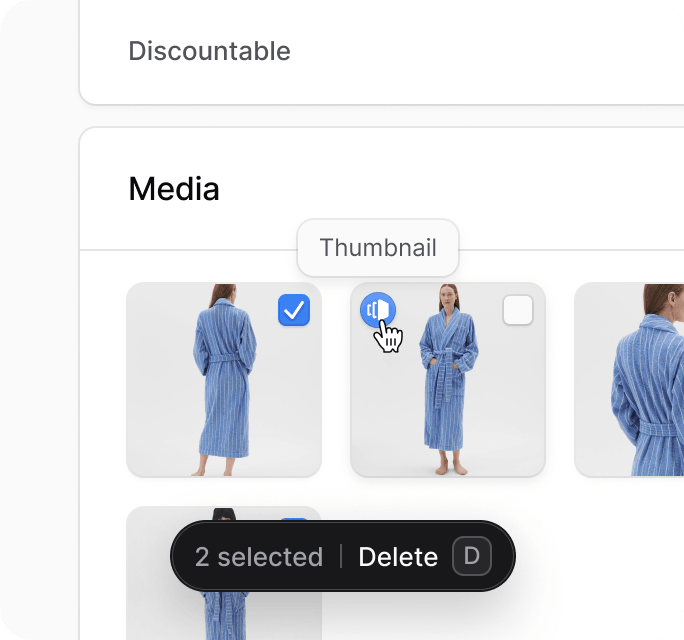Select the front-view robe image checkbox
Screen dimensions: 684x640
click(x=518, y=311)
